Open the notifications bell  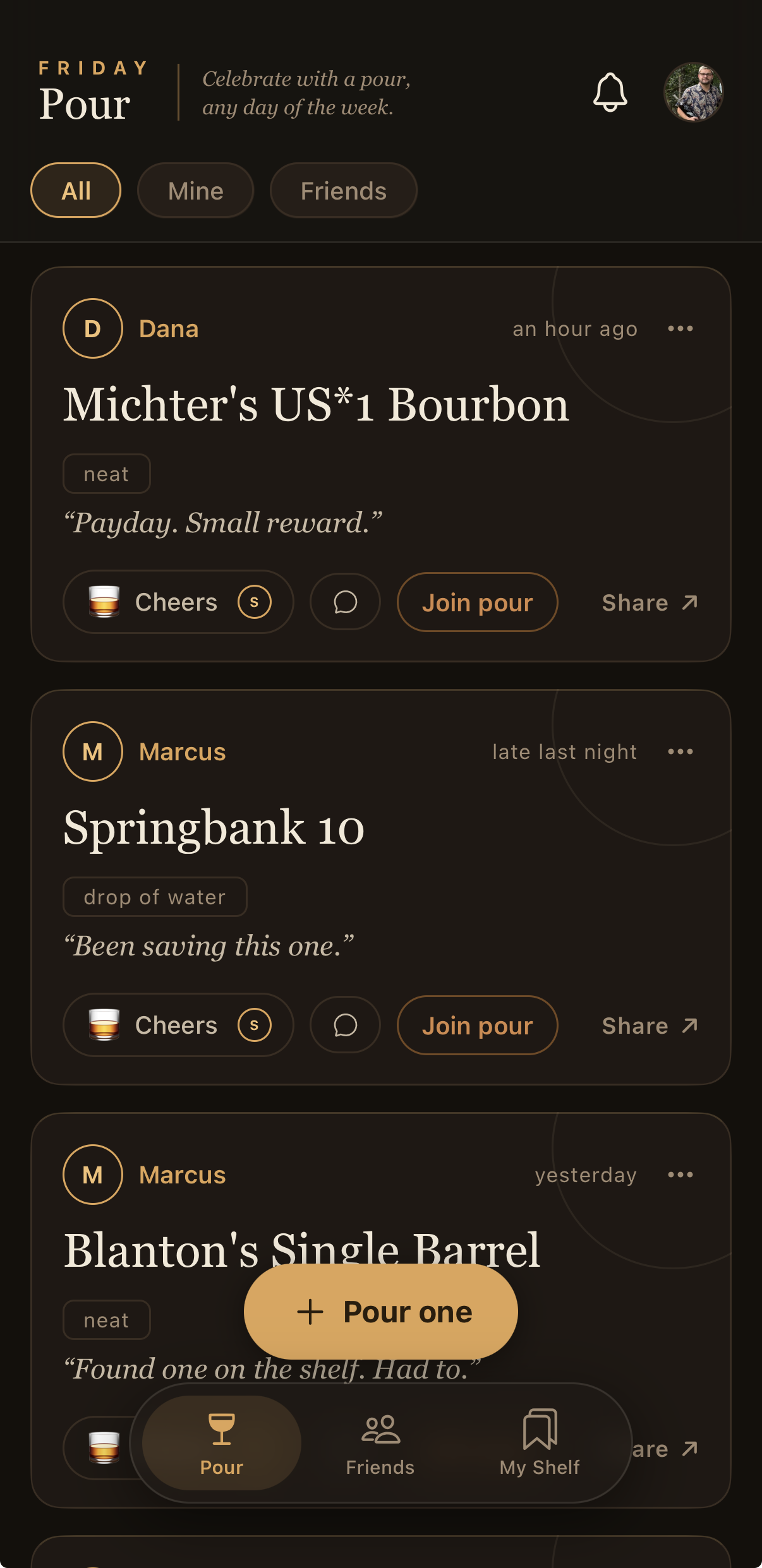[x=610, y=92]
